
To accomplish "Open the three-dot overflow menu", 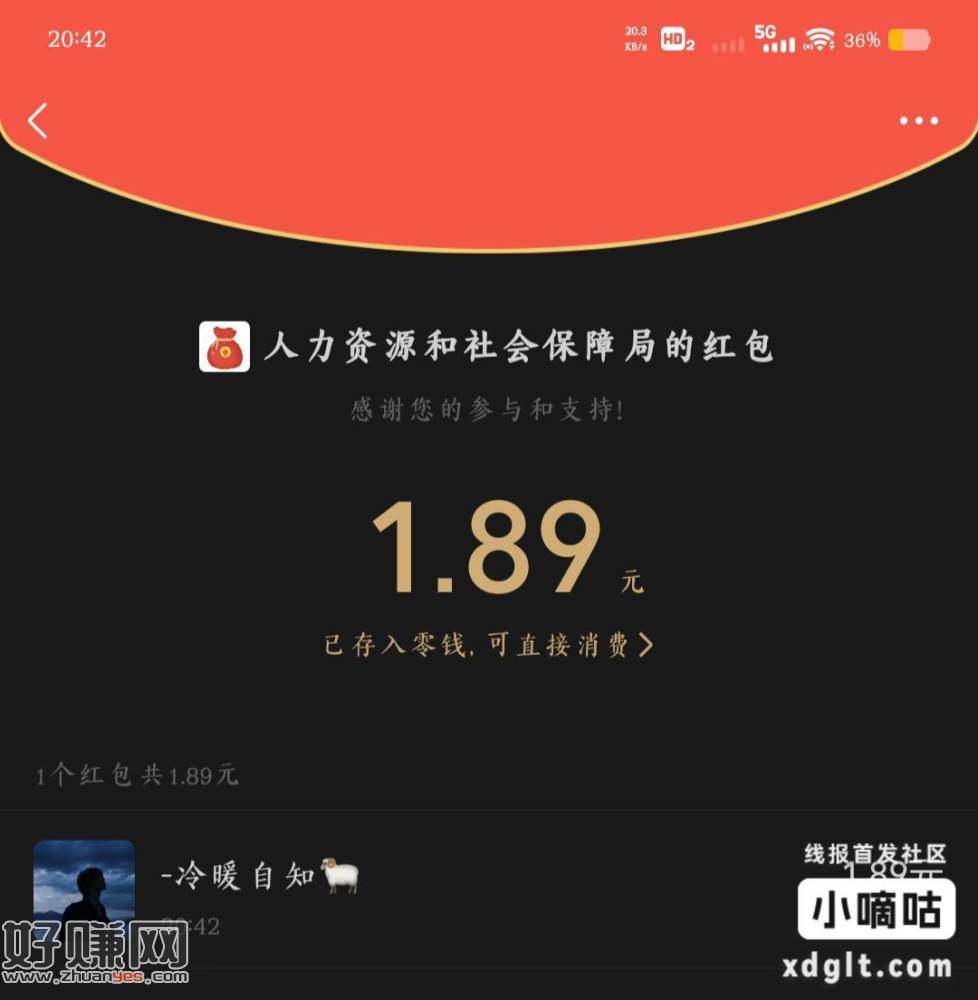I will coord(918,121).
